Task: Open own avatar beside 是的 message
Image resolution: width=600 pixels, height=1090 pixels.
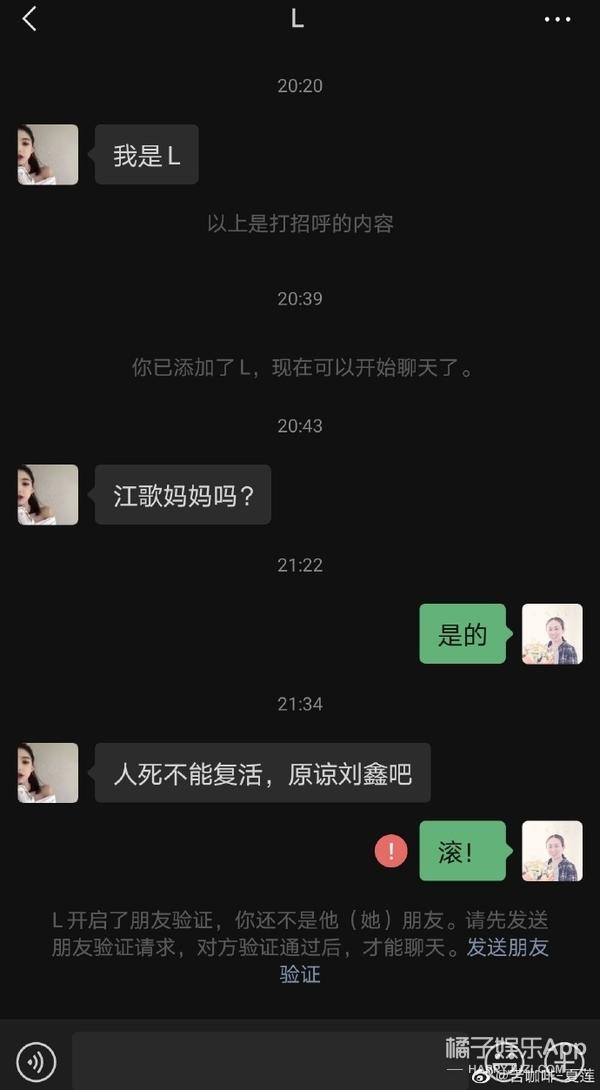Action: (552, 634)
